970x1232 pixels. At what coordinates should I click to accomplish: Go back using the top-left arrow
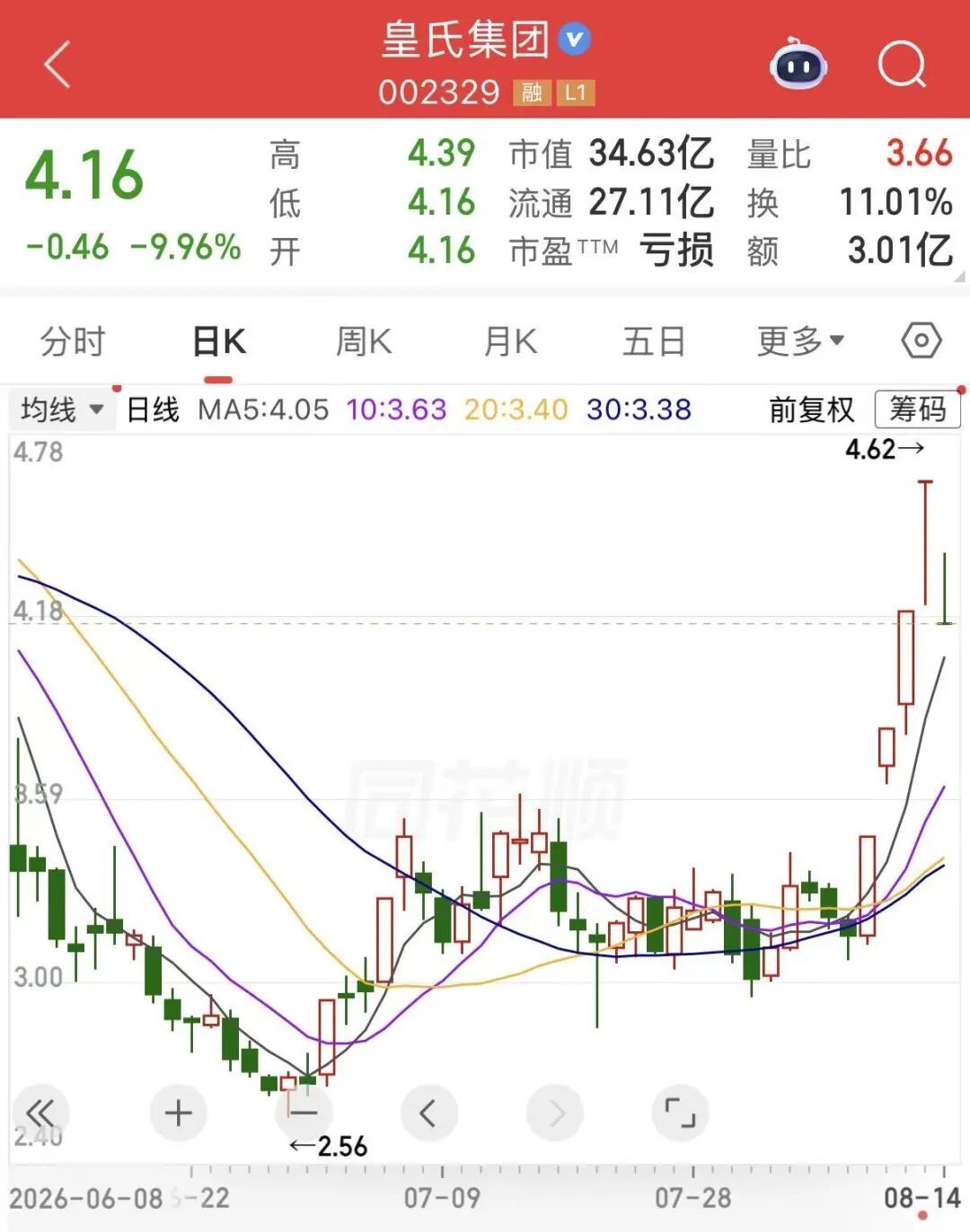(x=57, y=65)
